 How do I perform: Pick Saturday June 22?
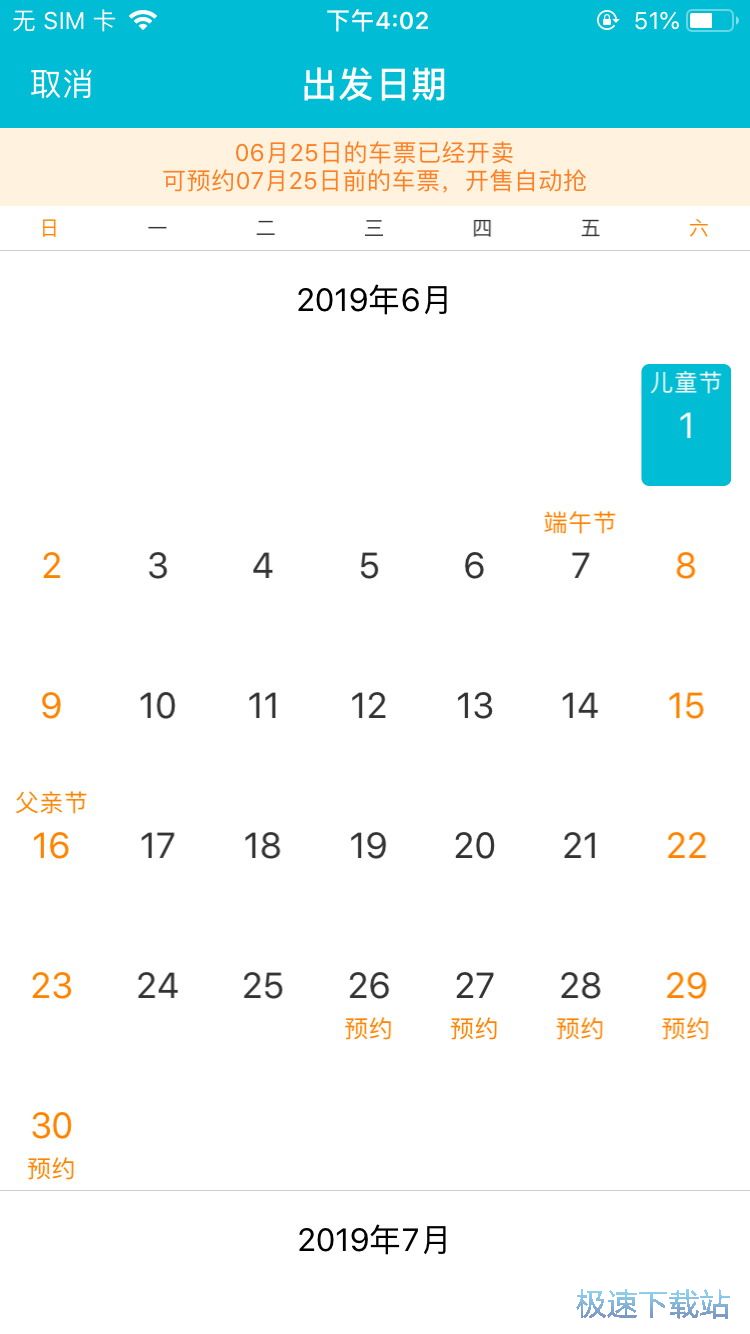click(x=686, y=846)
